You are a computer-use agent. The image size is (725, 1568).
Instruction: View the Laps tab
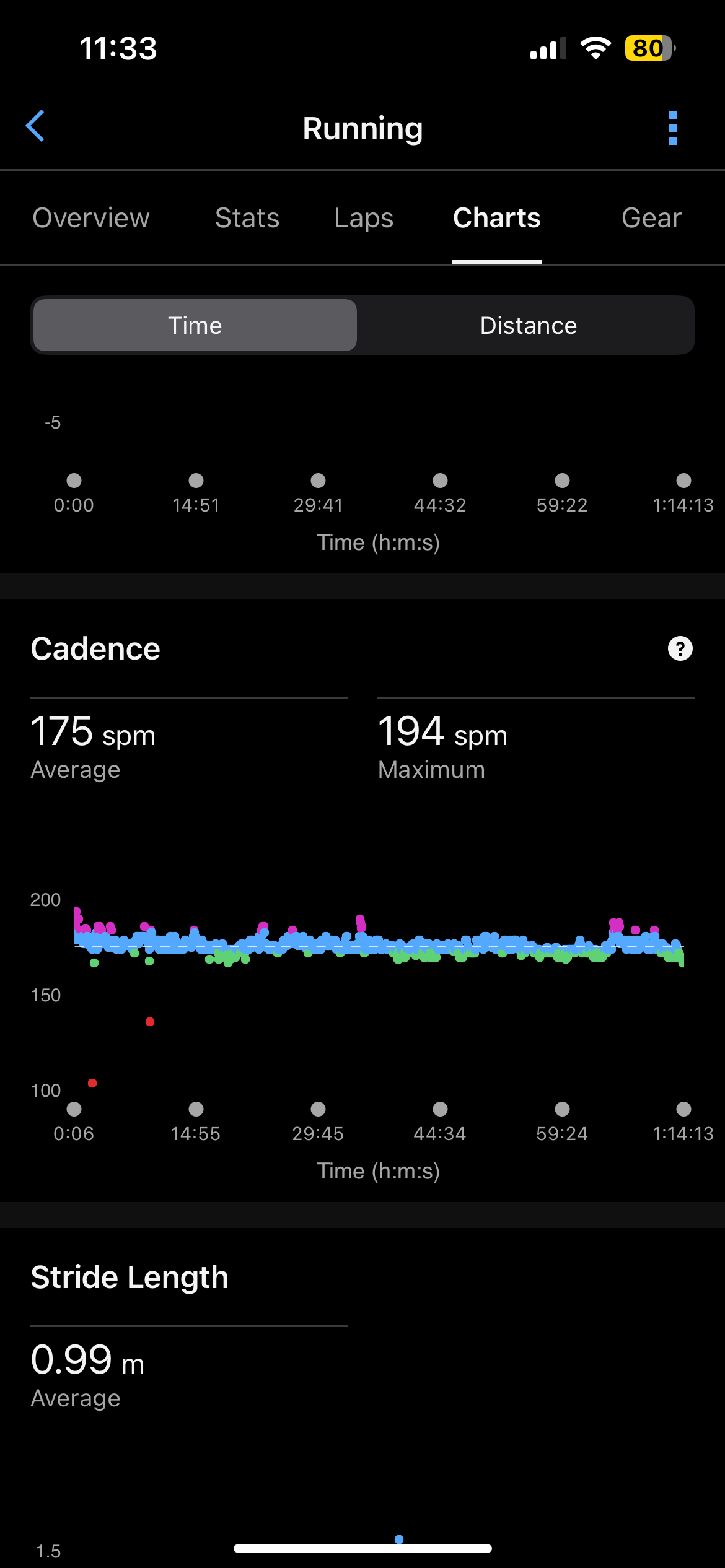pos(364,218)
